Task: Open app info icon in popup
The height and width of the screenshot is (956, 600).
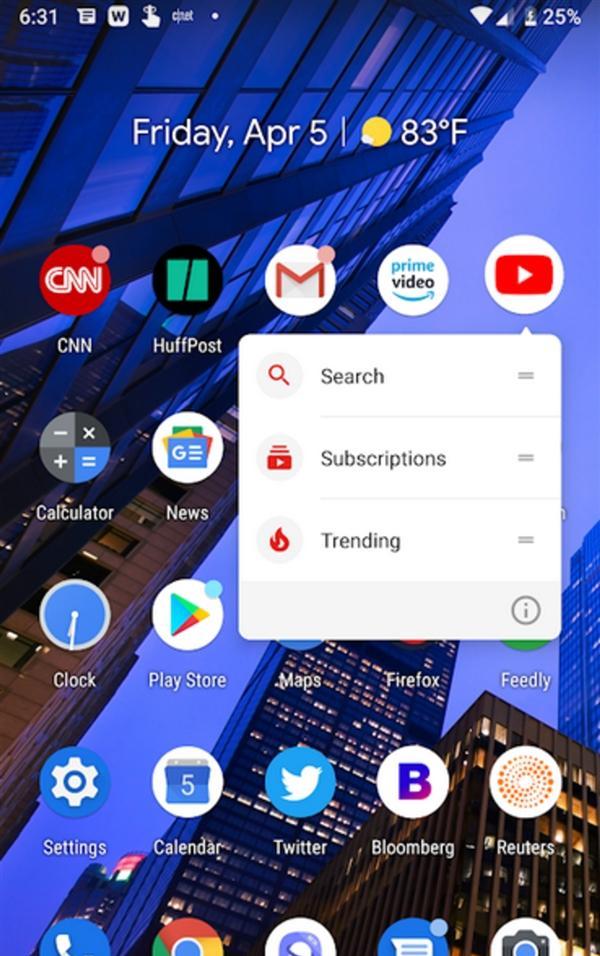Action: 525,610
